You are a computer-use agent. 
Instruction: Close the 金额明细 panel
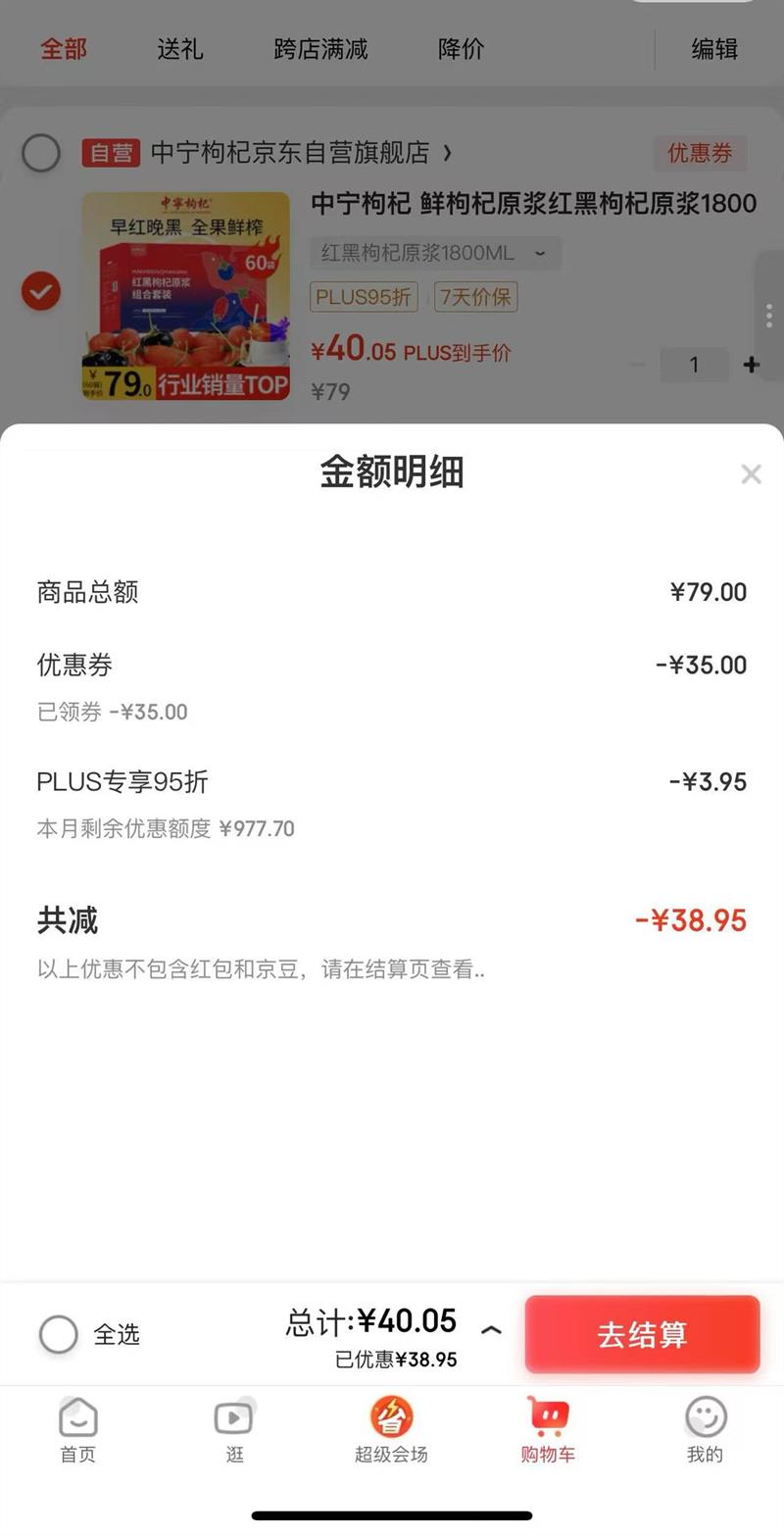(x=751, y=475)
